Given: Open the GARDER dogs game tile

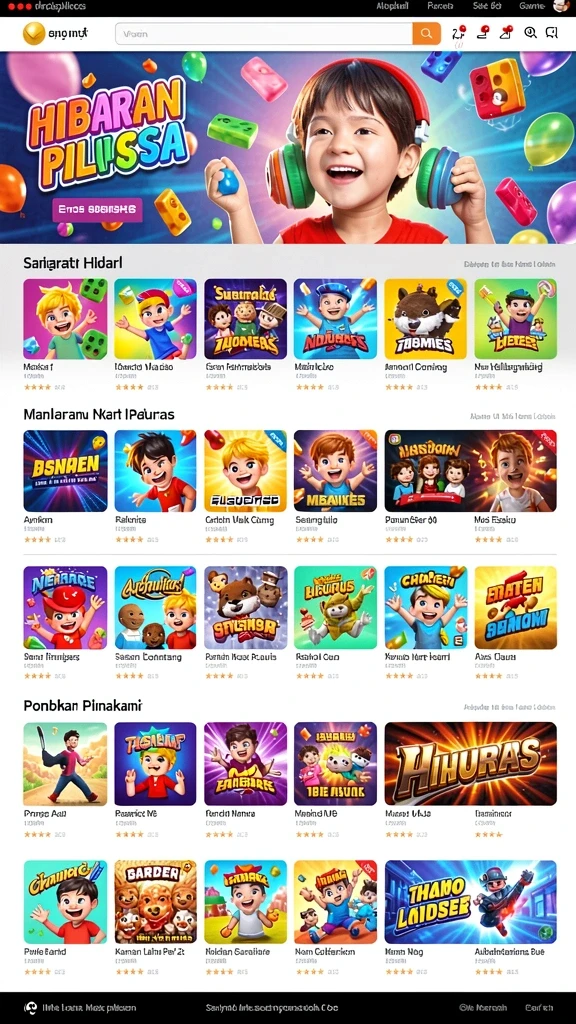Looking at the screenshot, I should pyautogui.click(x=155, y=902).
